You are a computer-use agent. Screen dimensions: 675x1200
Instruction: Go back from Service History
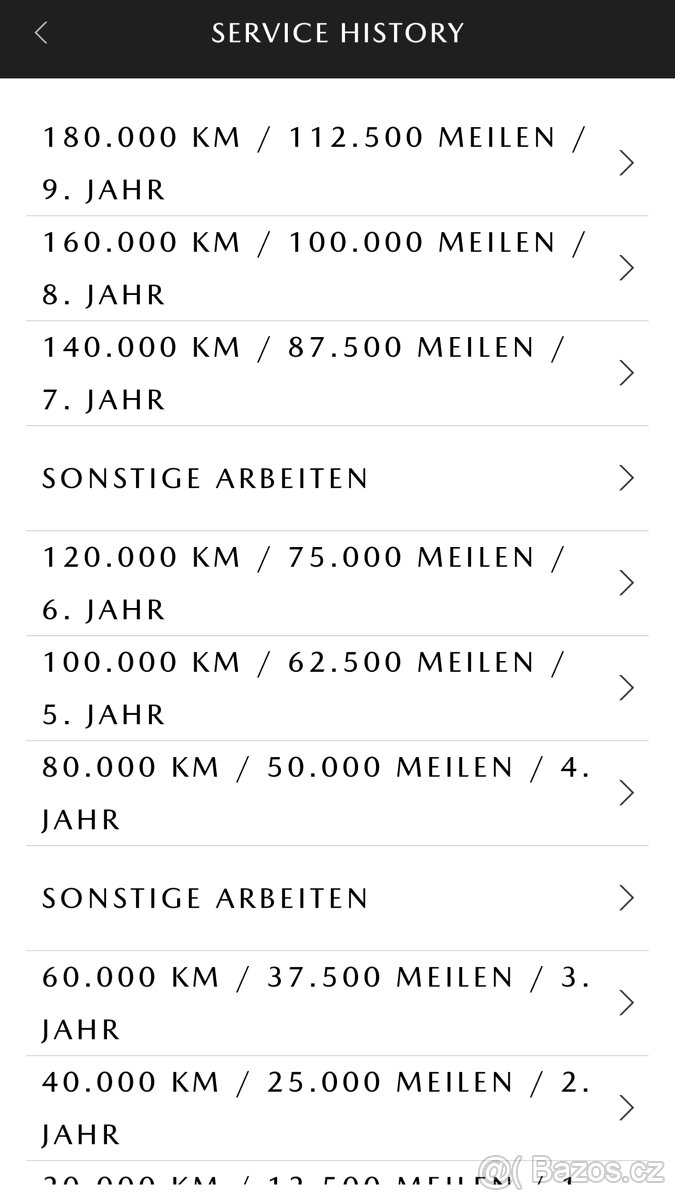[x=41, y=33]
